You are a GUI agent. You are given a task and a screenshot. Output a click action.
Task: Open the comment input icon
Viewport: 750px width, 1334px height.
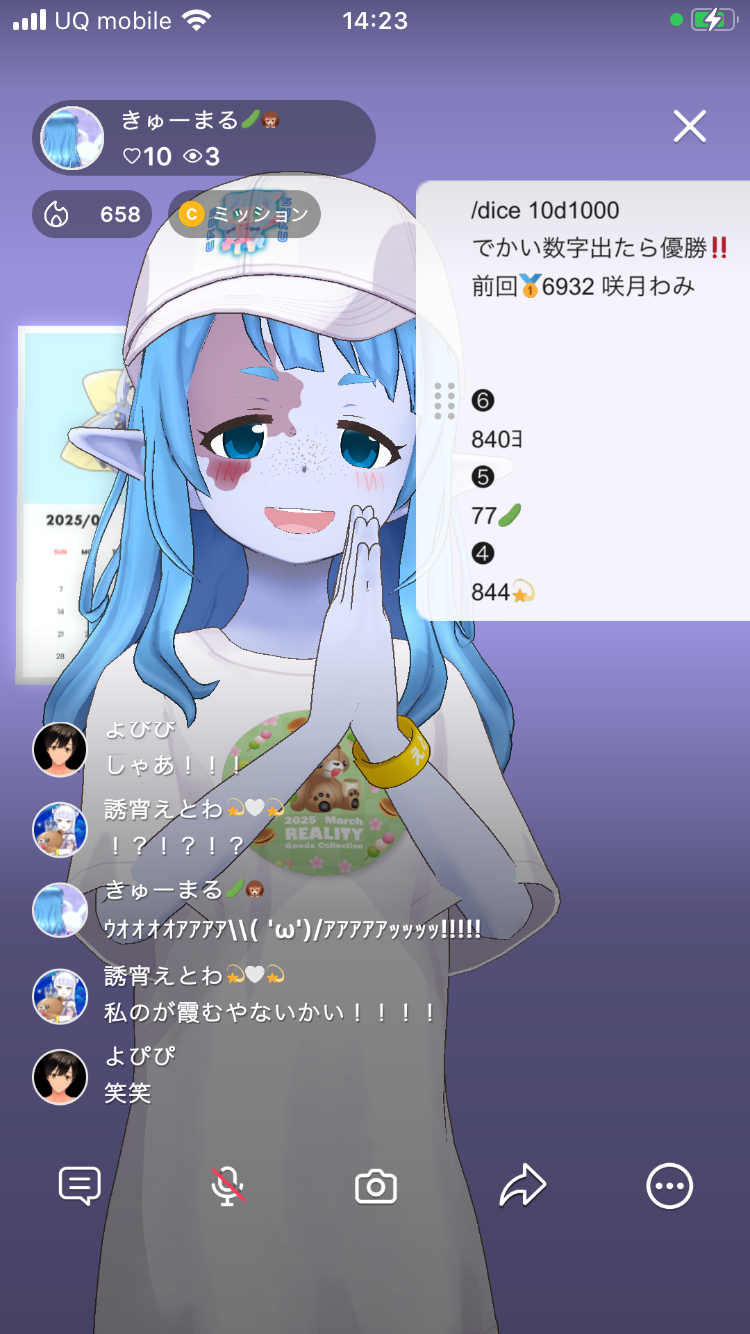(x=80, y=1187)
